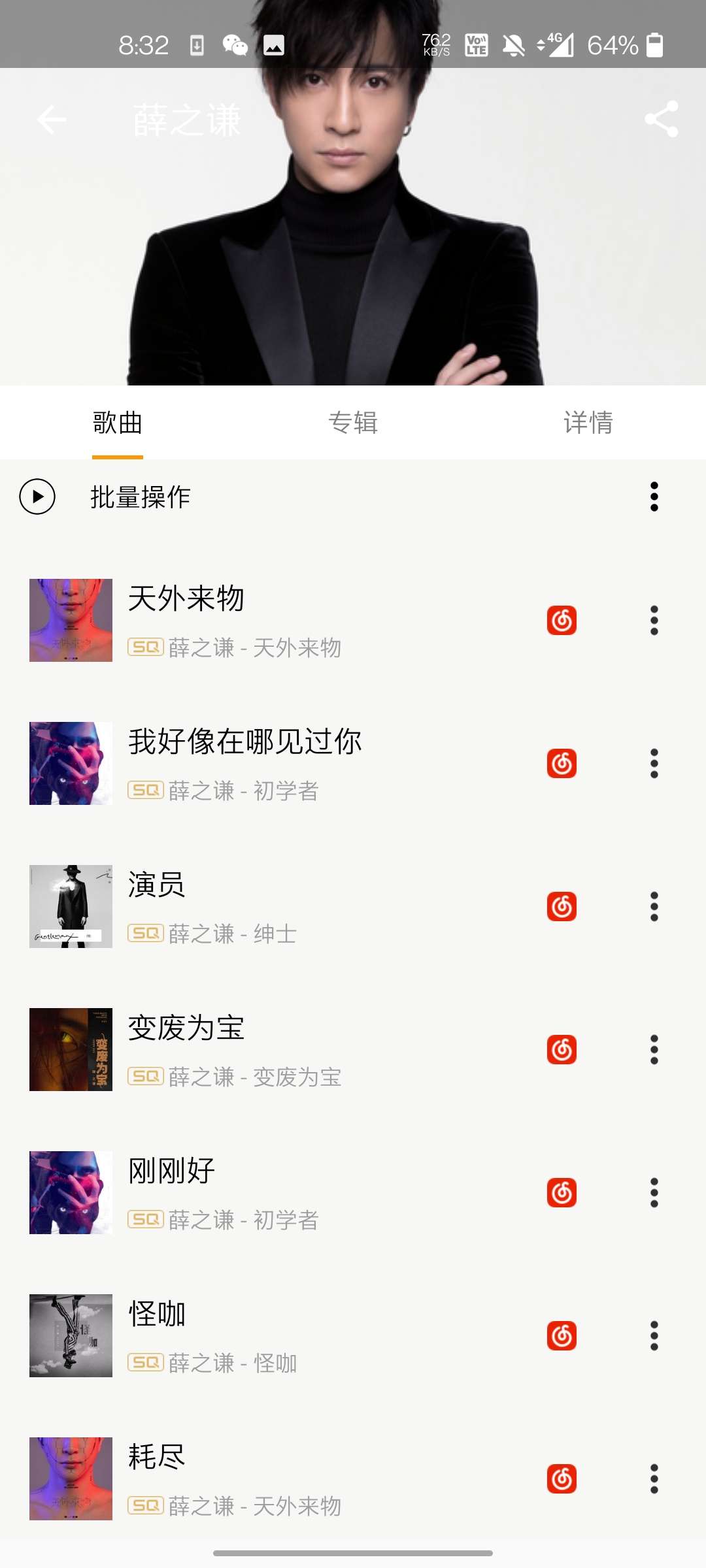Viewport: 706px width, 1568px height.
Task: Share the artist page 薛之谦
Action: [x=660, y=120]
